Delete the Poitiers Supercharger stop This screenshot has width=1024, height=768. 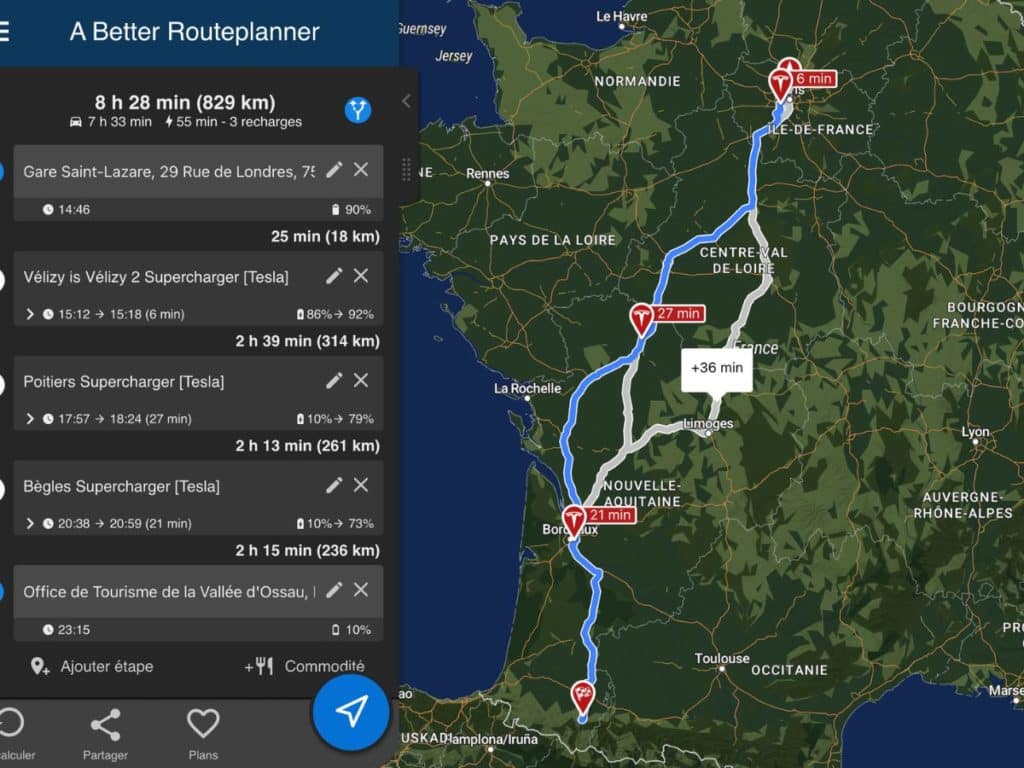361,381
